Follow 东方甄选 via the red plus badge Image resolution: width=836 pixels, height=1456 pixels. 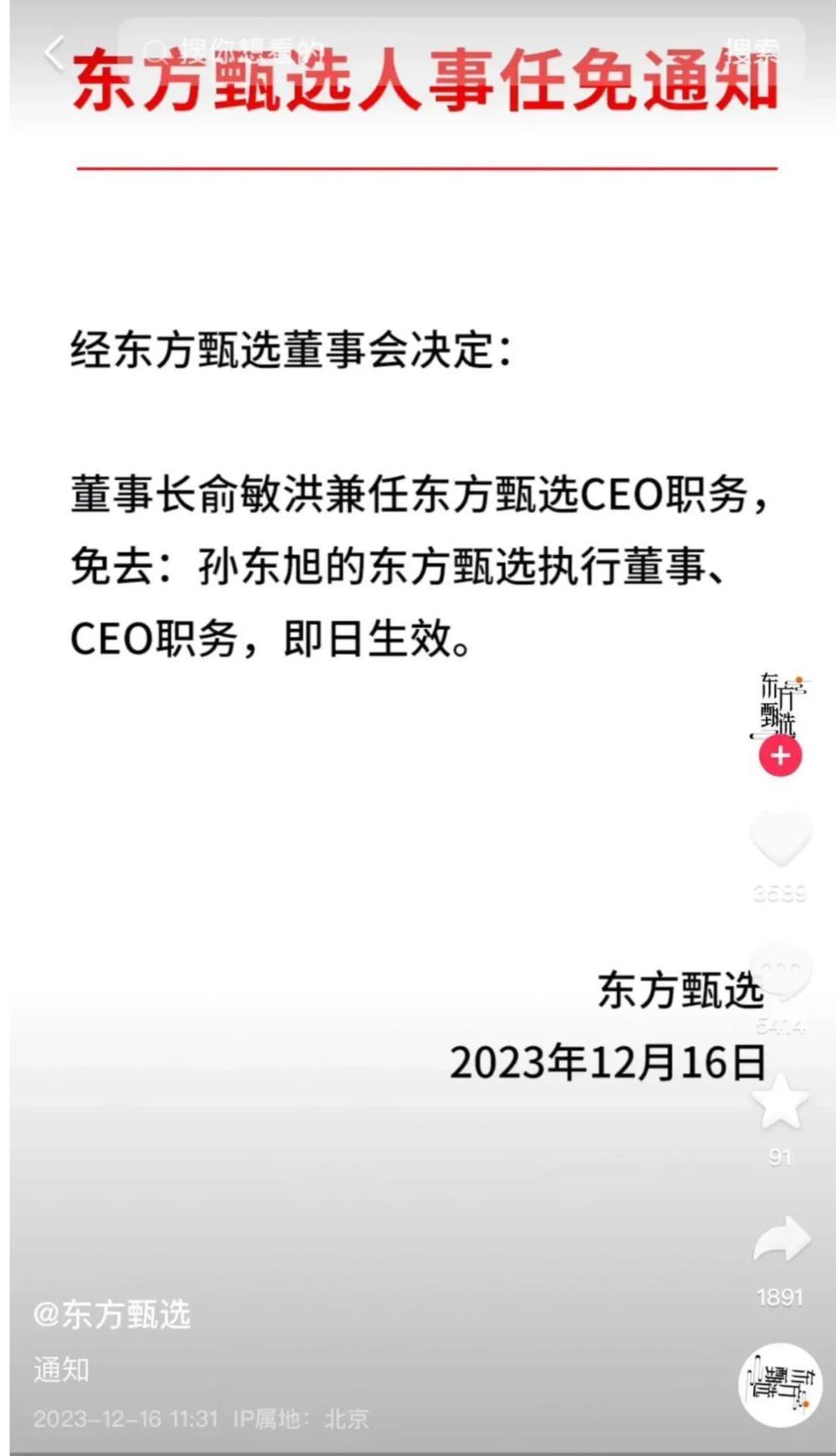click(x=778, y=755)
